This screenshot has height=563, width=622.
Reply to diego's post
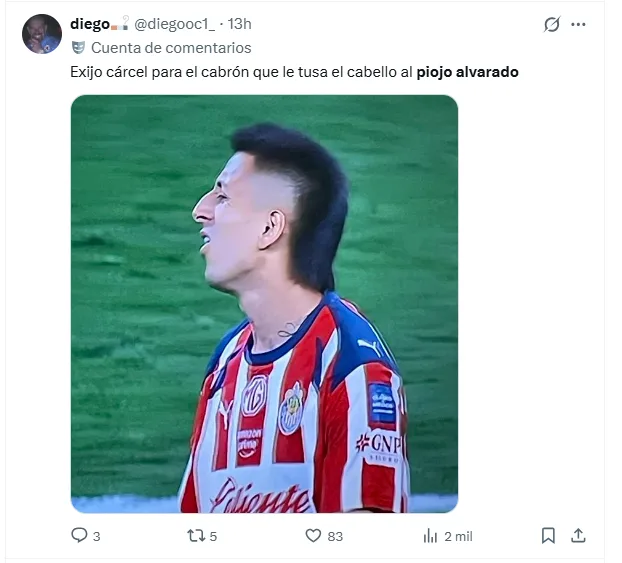point(80,536)
